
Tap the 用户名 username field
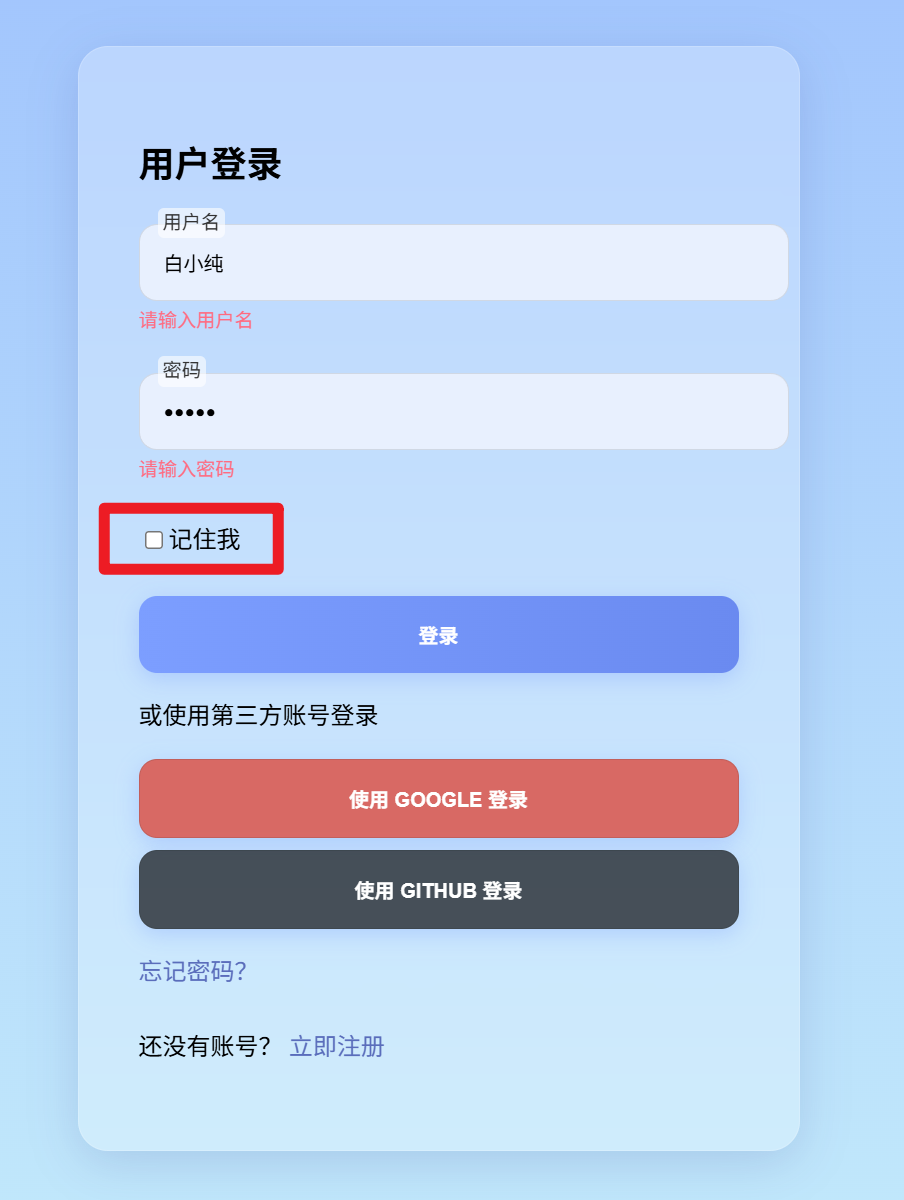click(463, 263)
